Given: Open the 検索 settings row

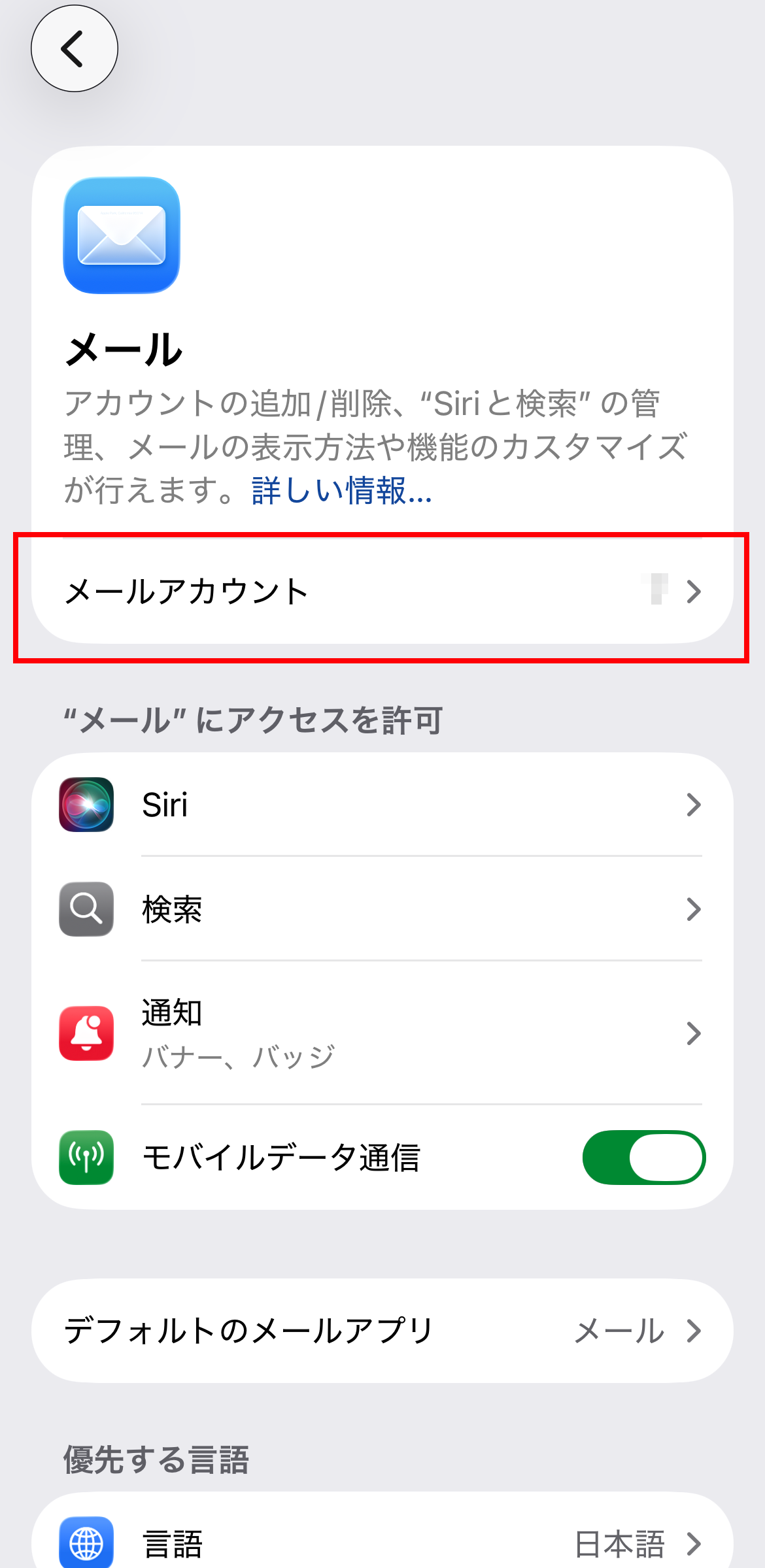Looking at the screenshot, I should pyautogui.click(x=382, y=909).
